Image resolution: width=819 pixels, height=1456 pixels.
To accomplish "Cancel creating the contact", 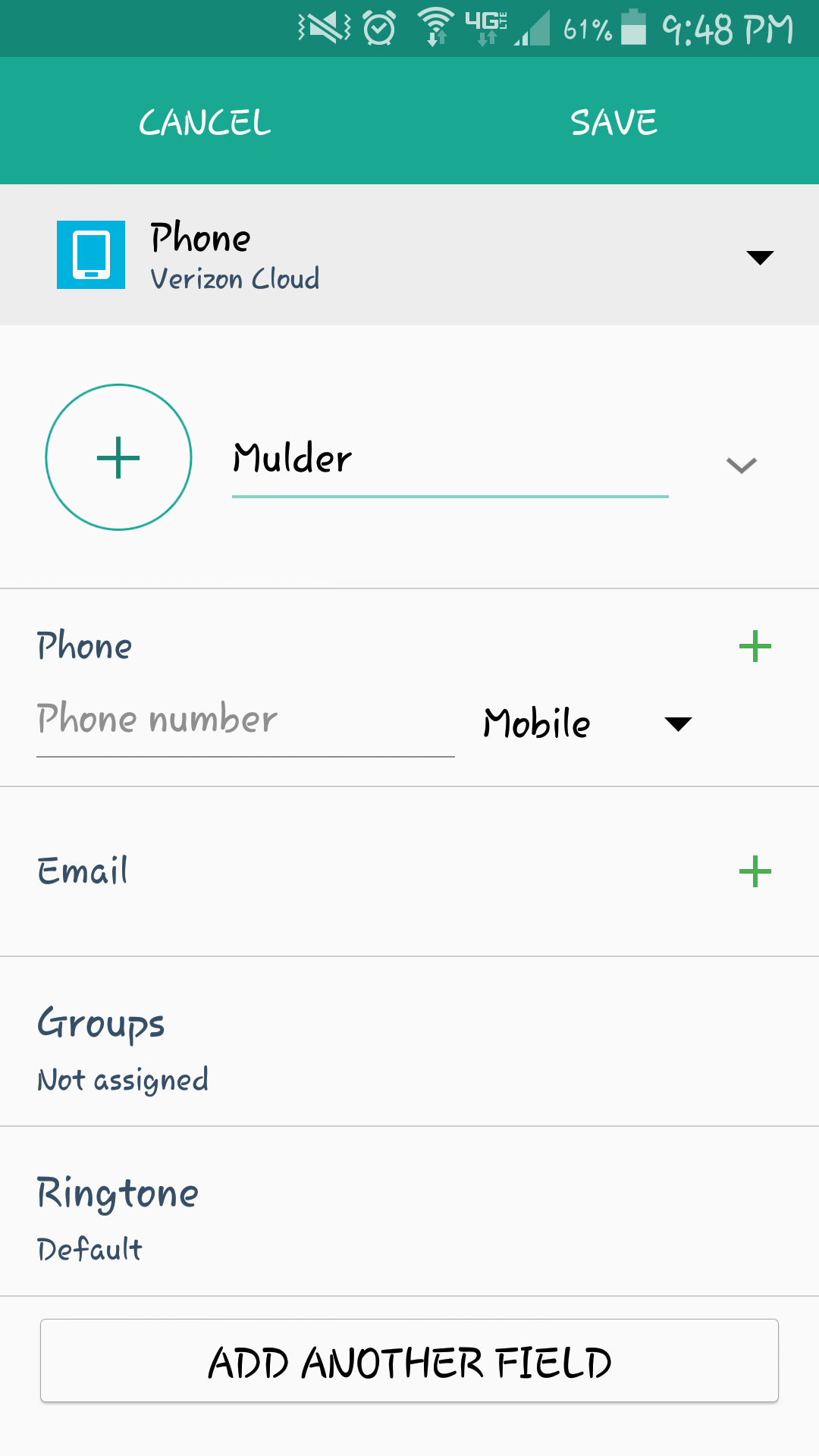I will 205,122.
